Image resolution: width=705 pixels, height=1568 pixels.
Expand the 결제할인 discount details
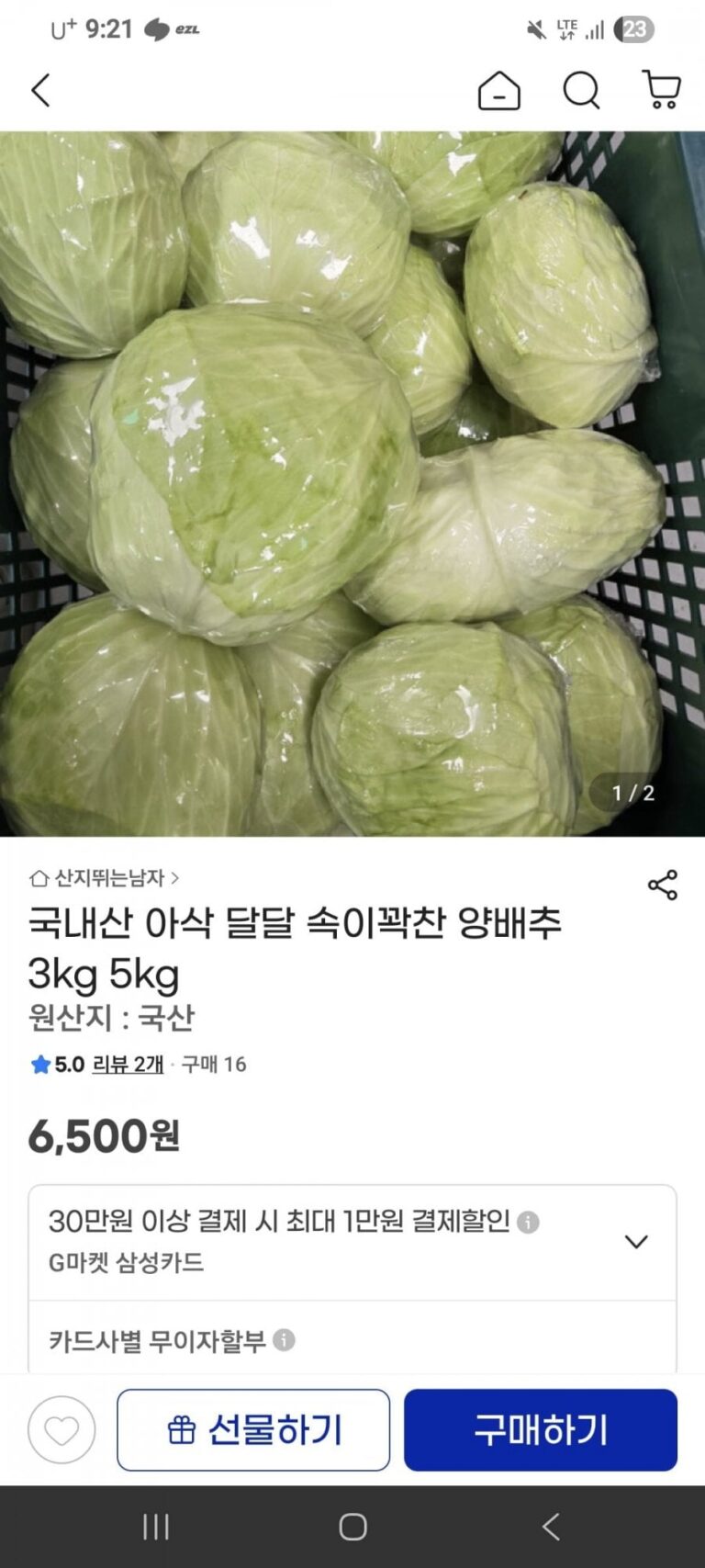tap(636, 1242)
